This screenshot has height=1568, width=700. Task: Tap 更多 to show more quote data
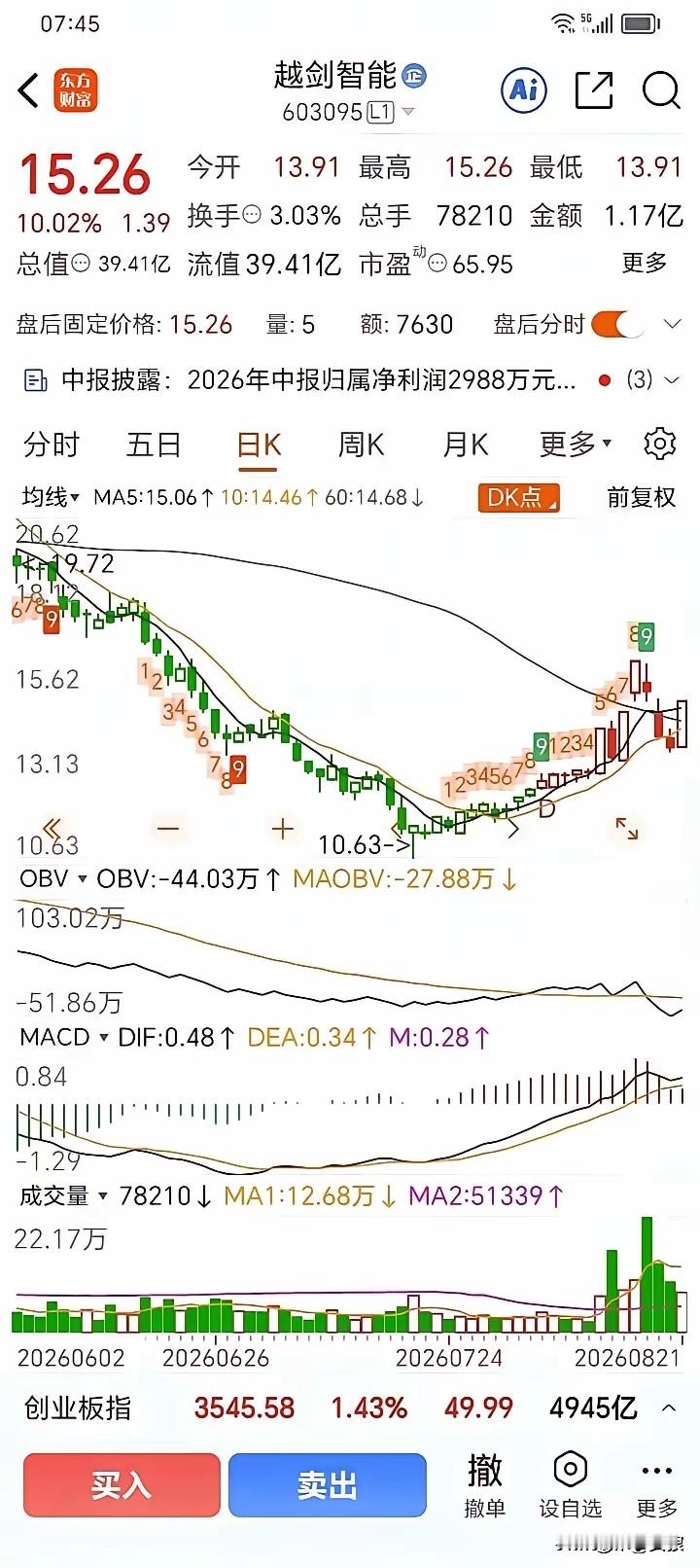645,264
